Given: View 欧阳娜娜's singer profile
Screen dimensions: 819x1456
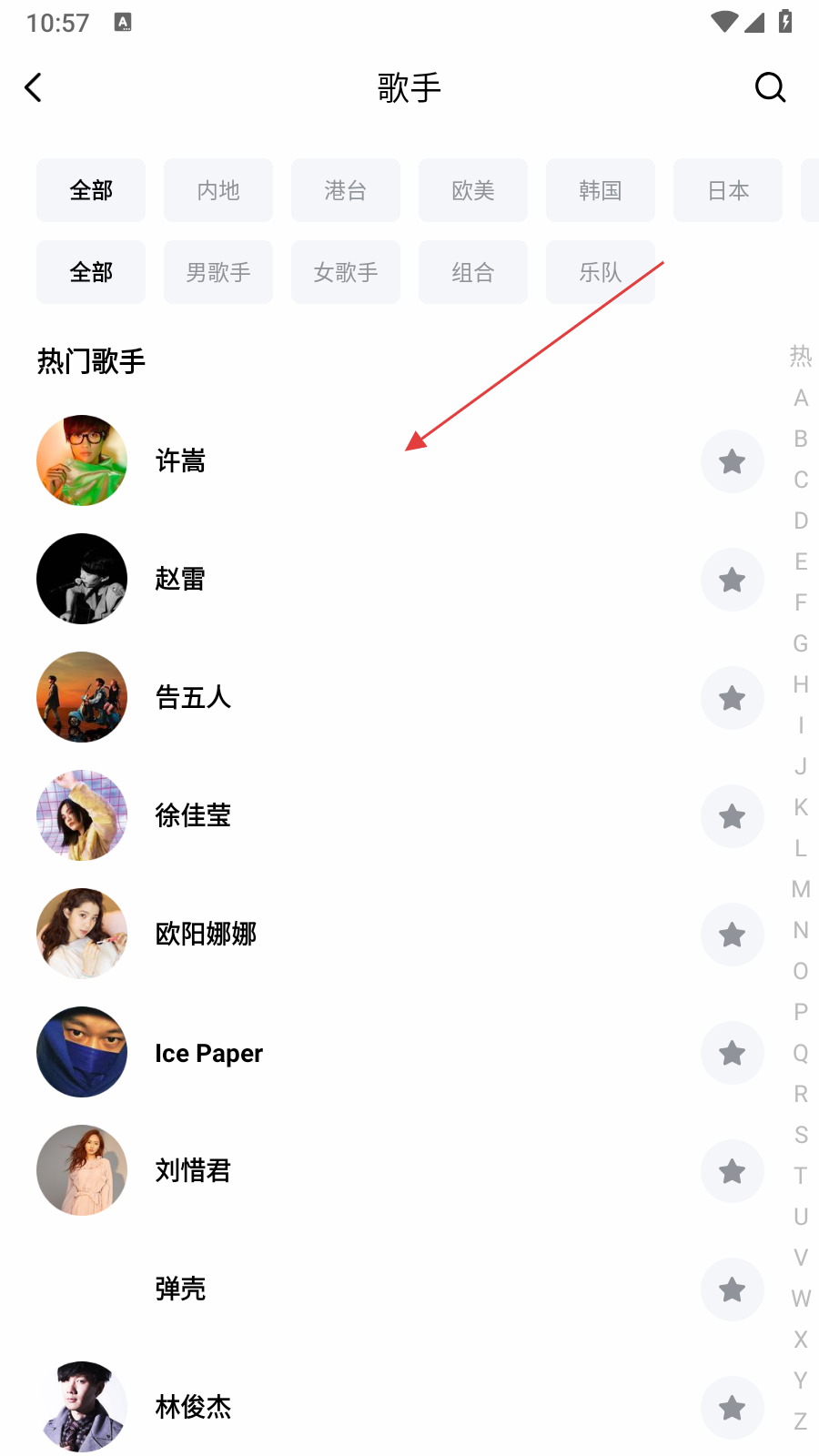Looking at the screenshot, I should coord(206,935).
